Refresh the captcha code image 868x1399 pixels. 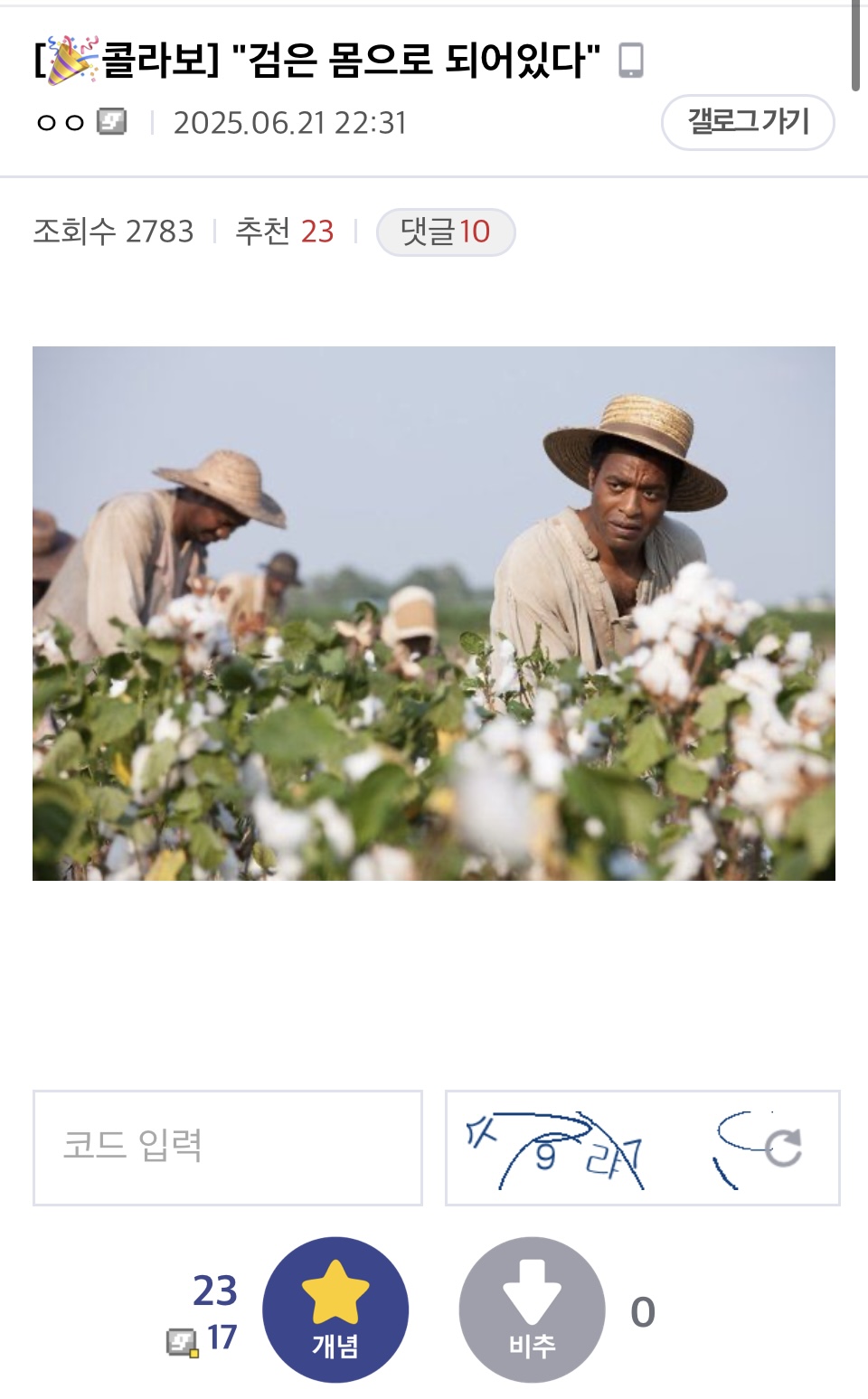(783, 1149)
